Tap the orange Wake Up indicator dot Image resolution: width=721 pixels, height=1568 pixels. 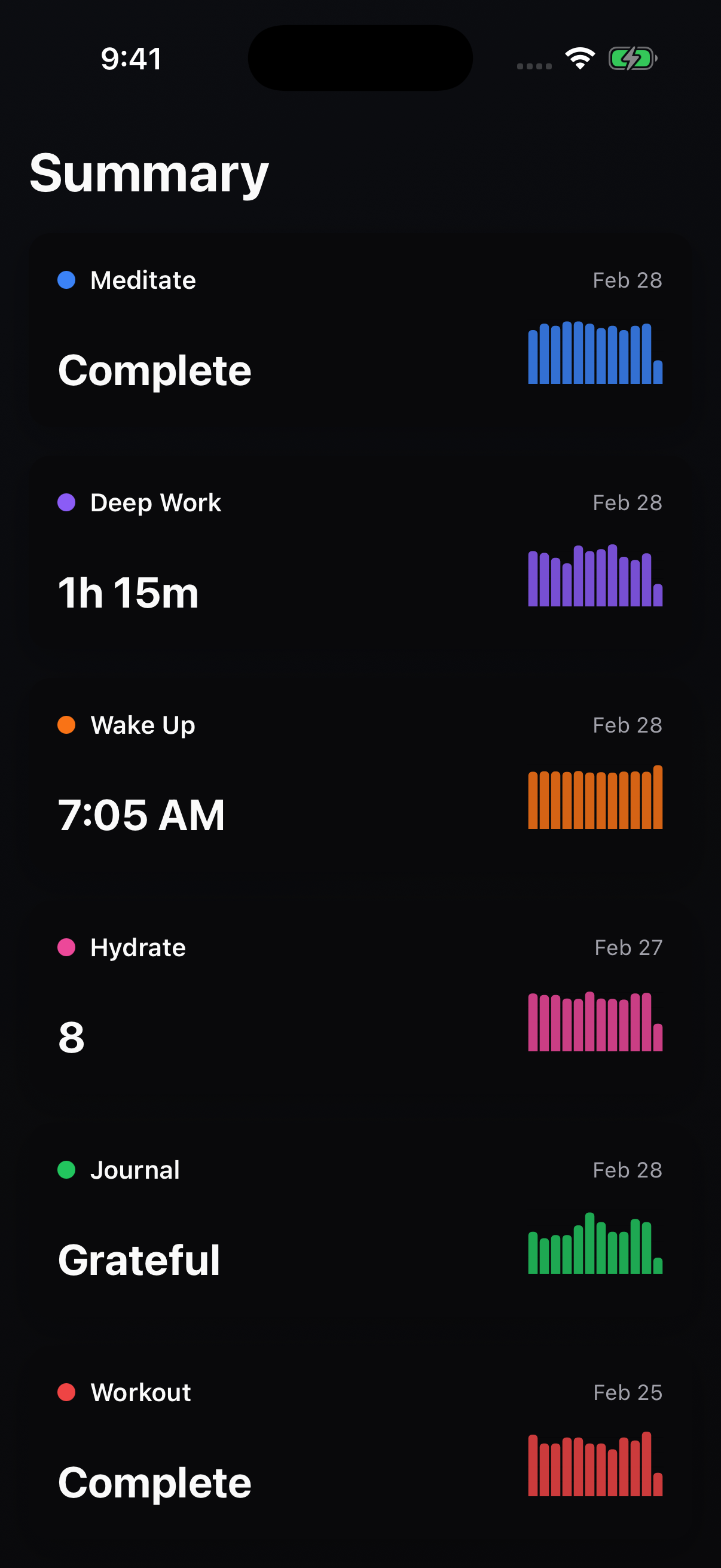tap(67, 725)
